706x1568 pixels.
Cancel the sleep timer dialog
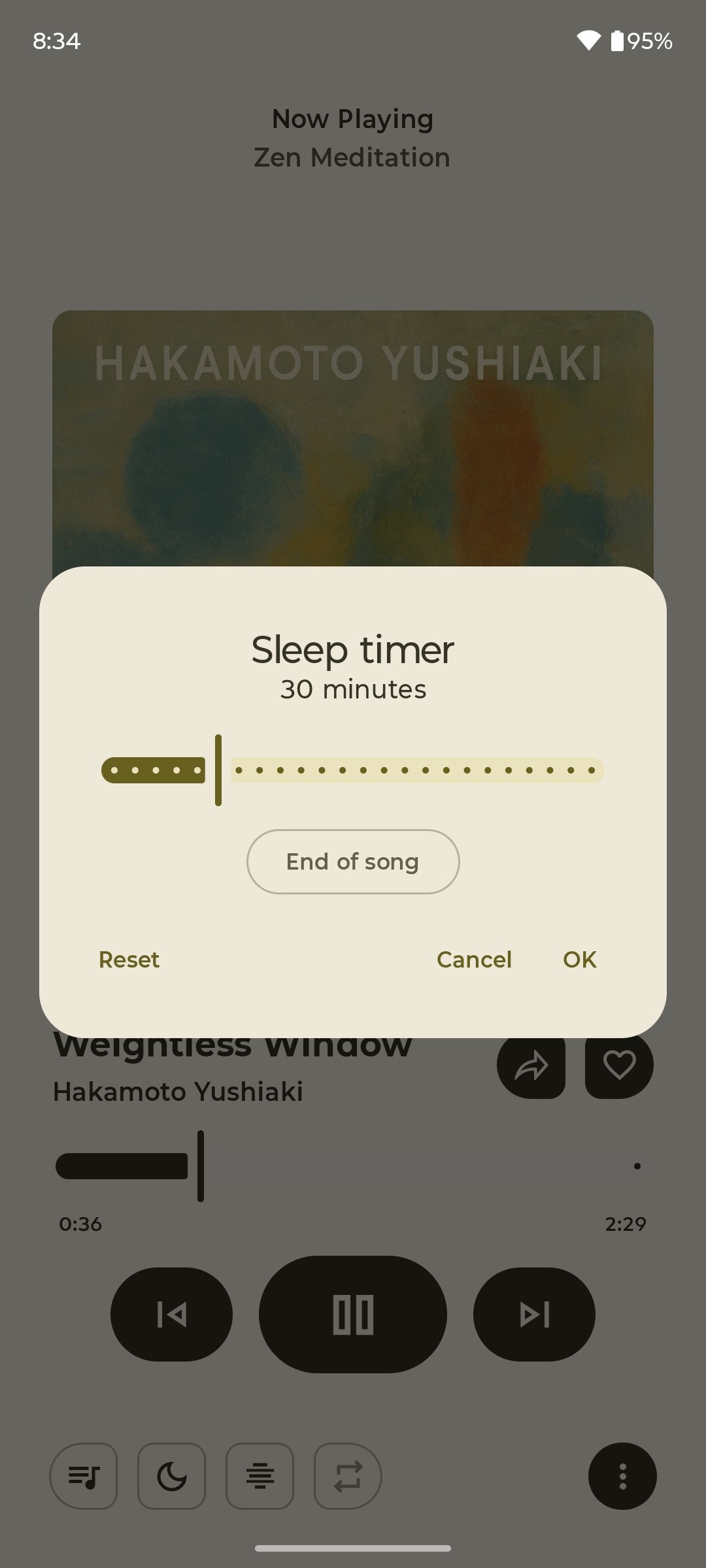(x=474, y=960)
